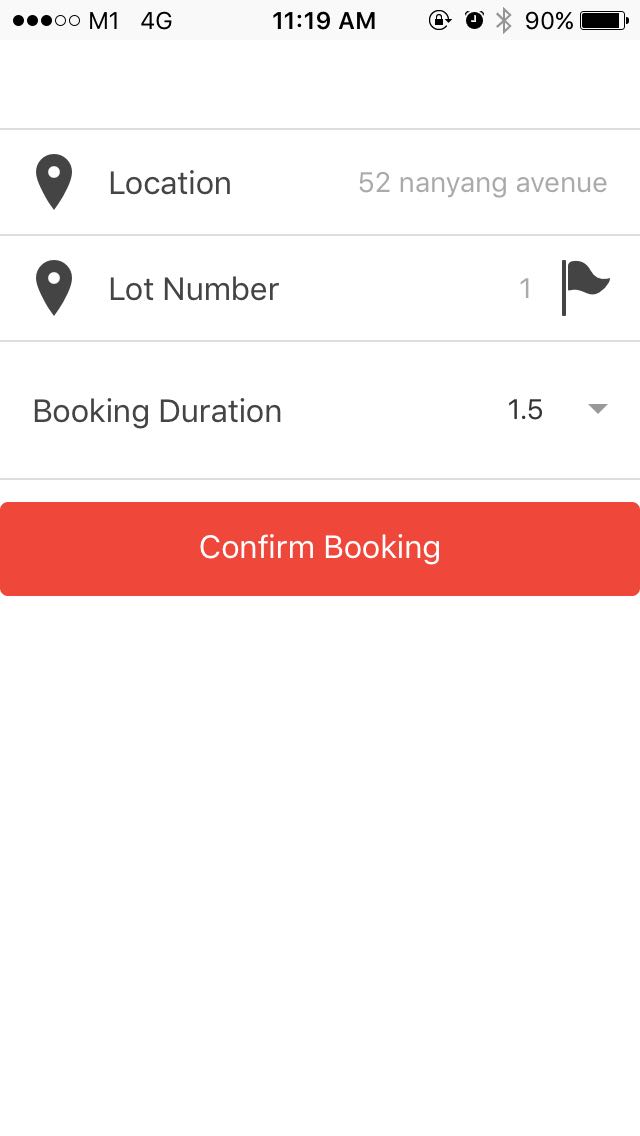This screenshot has width=640, height=1136.
Task: Open the Booking Duration dropdown
Action: click(x=597, y=409)
